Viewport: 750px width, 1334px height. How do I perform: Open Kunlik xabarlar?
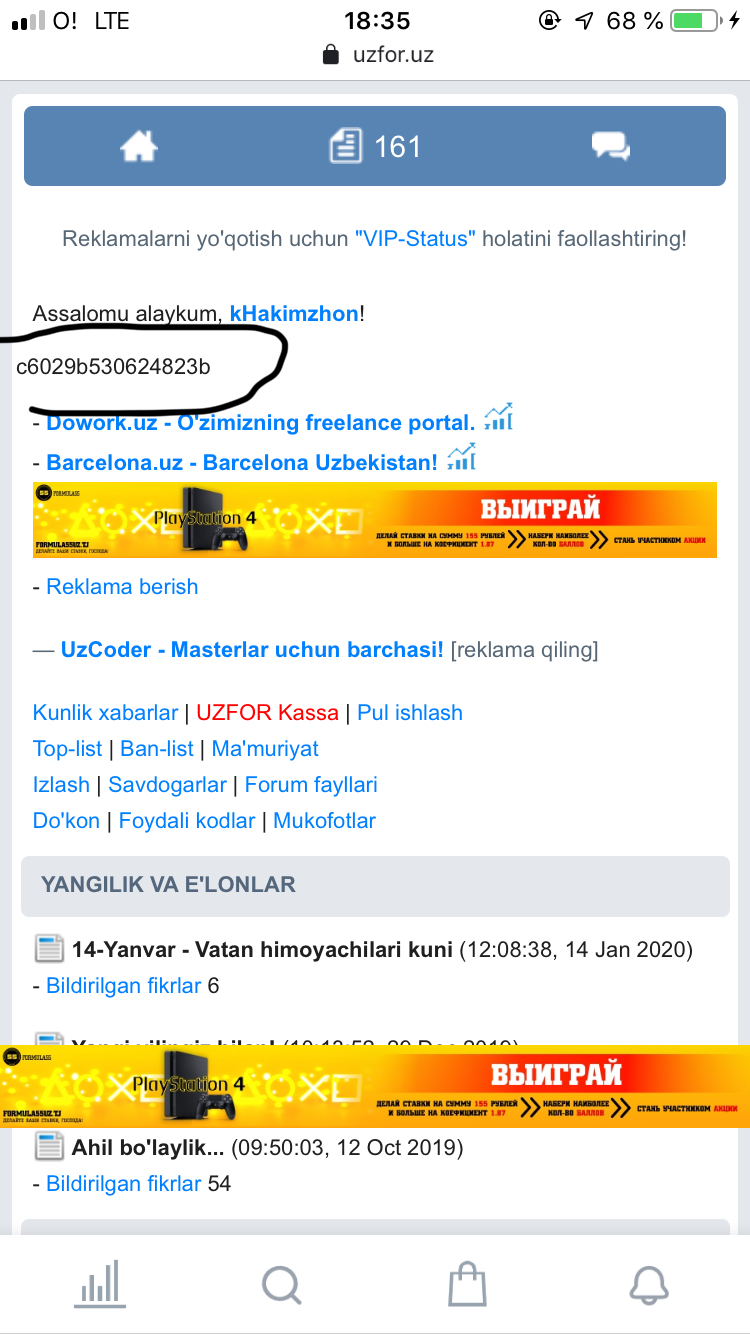105,713
